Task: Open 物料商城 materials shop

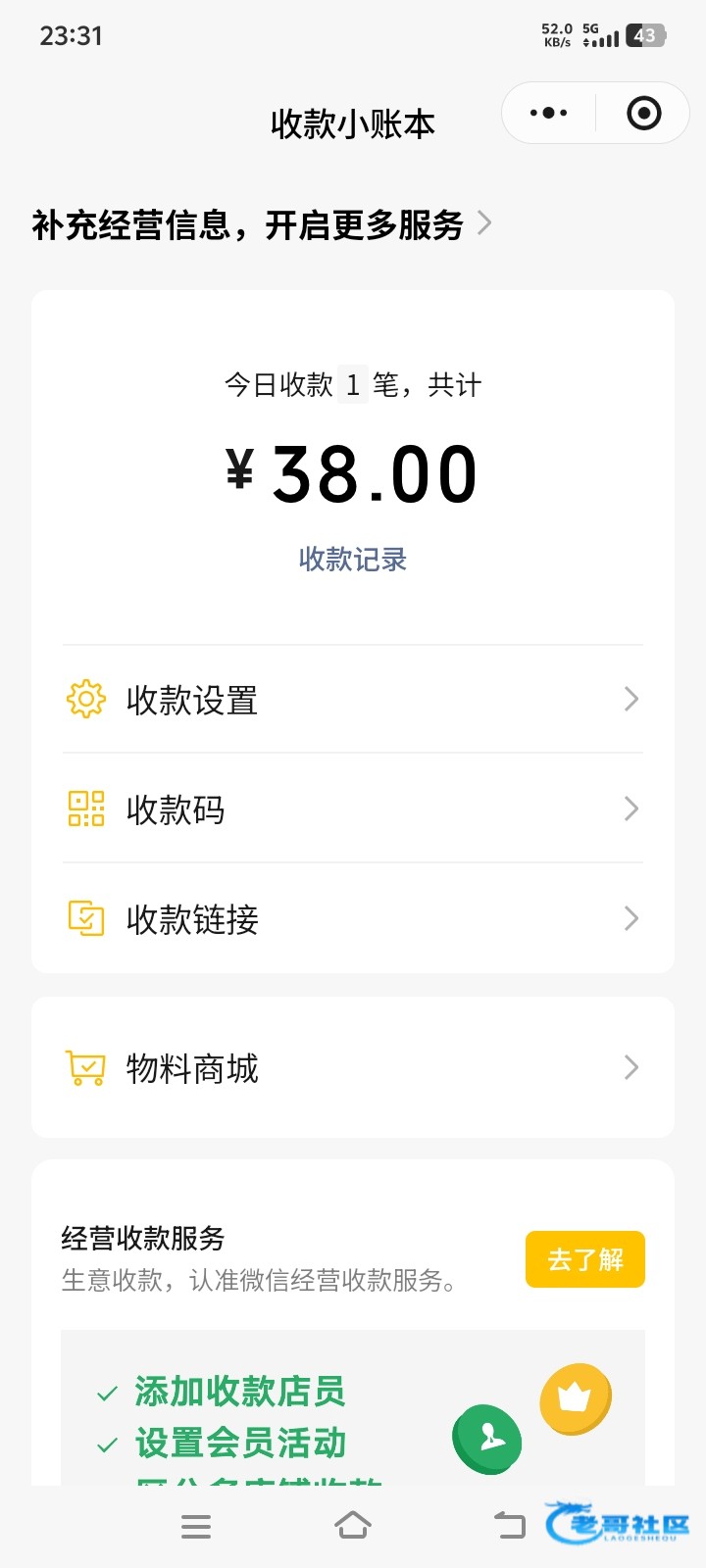Action: point(352,1068)
